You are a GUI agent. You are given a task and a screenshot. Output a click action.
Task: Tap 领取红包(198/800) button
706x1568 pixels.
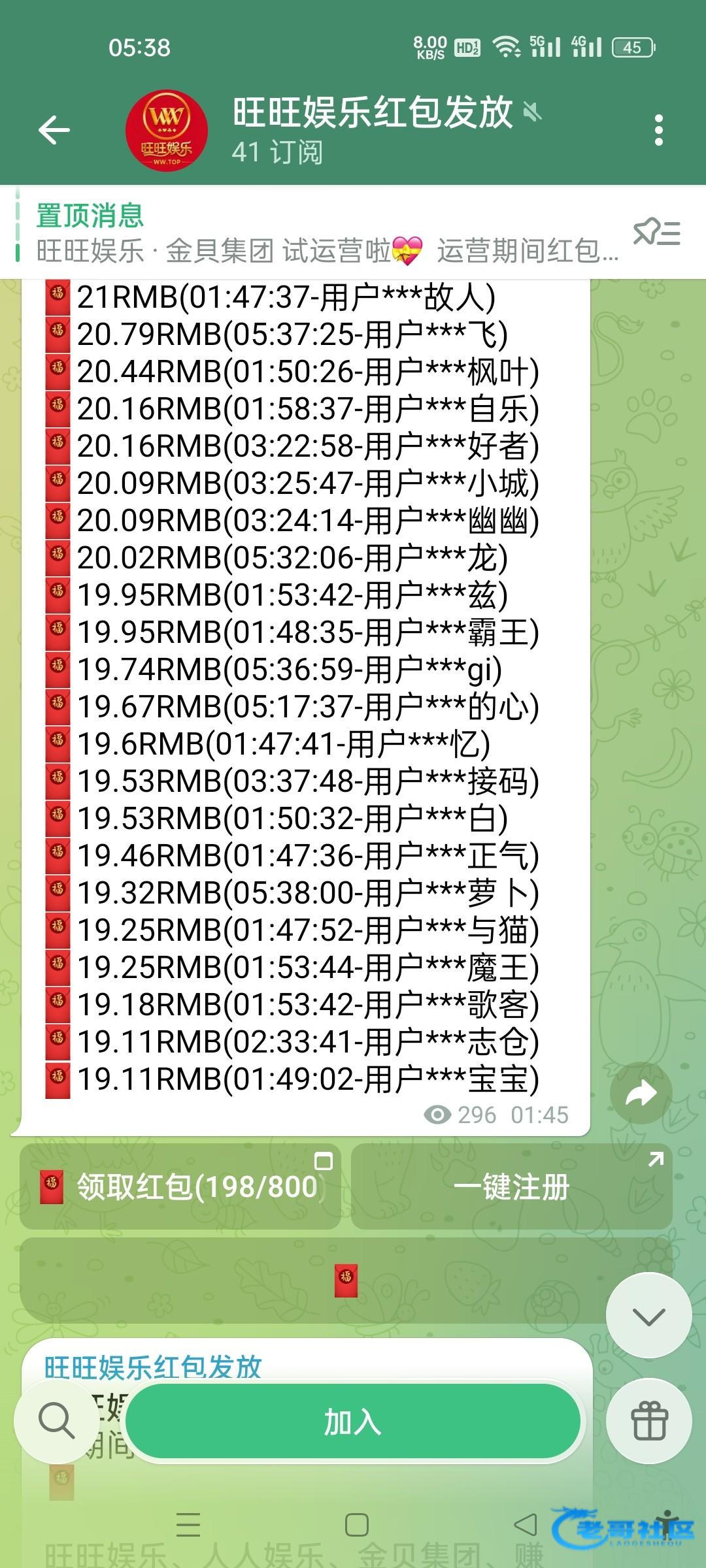coord(180,1186)
